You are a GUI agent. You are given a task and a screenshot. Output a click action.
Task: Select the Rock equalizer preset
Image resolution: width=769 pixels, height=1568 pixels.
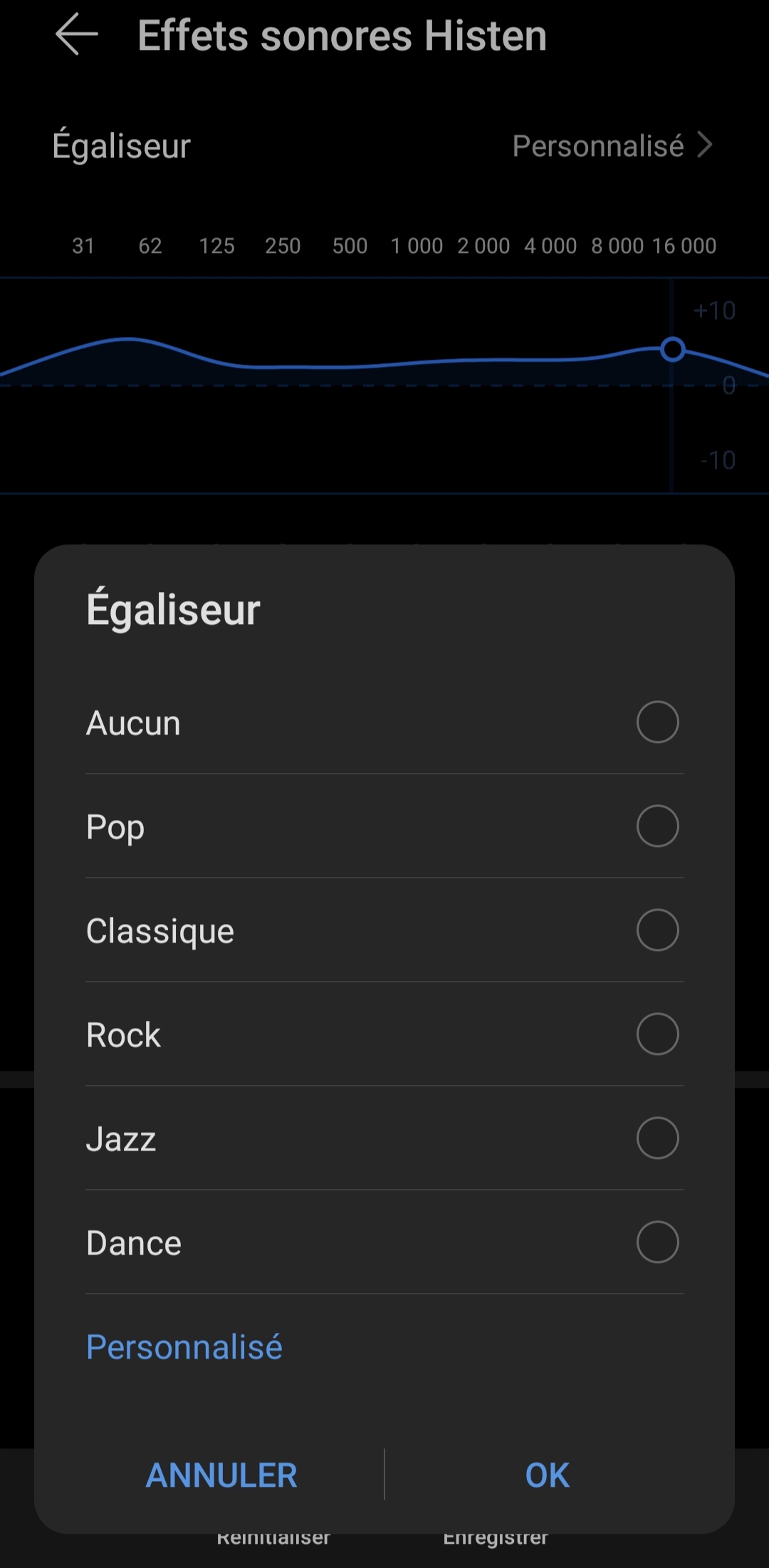coord(657,1034)
